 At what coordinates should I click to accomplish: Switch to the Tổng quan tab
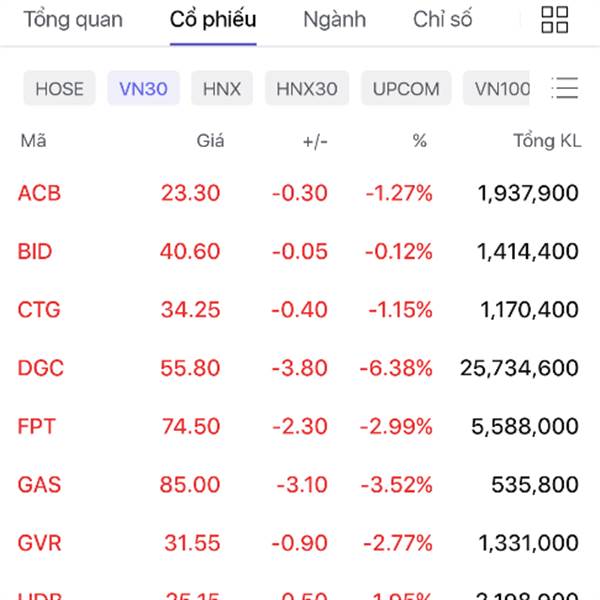coord(72,19)
